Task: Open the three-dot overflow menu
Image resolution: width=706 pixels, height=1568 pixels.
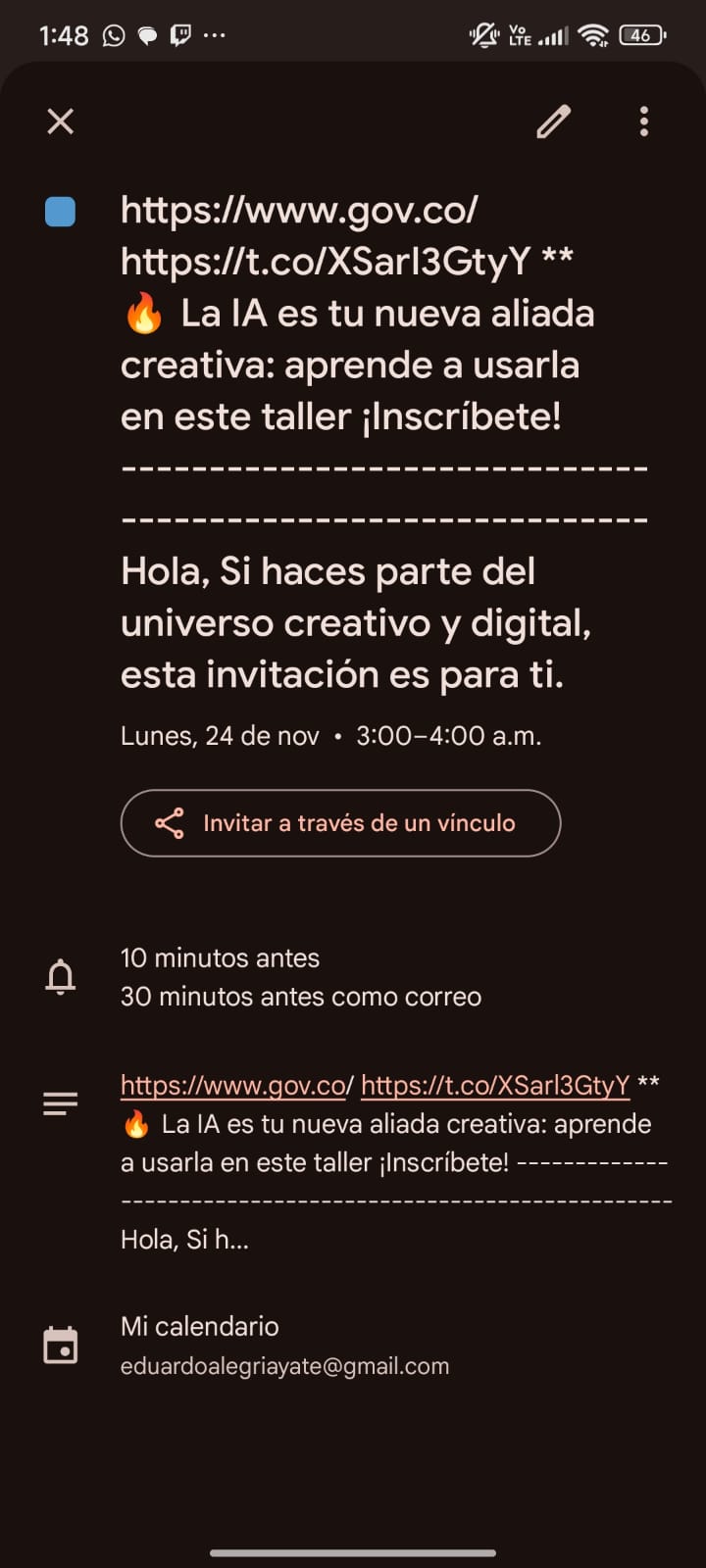Action: [643, 122]
